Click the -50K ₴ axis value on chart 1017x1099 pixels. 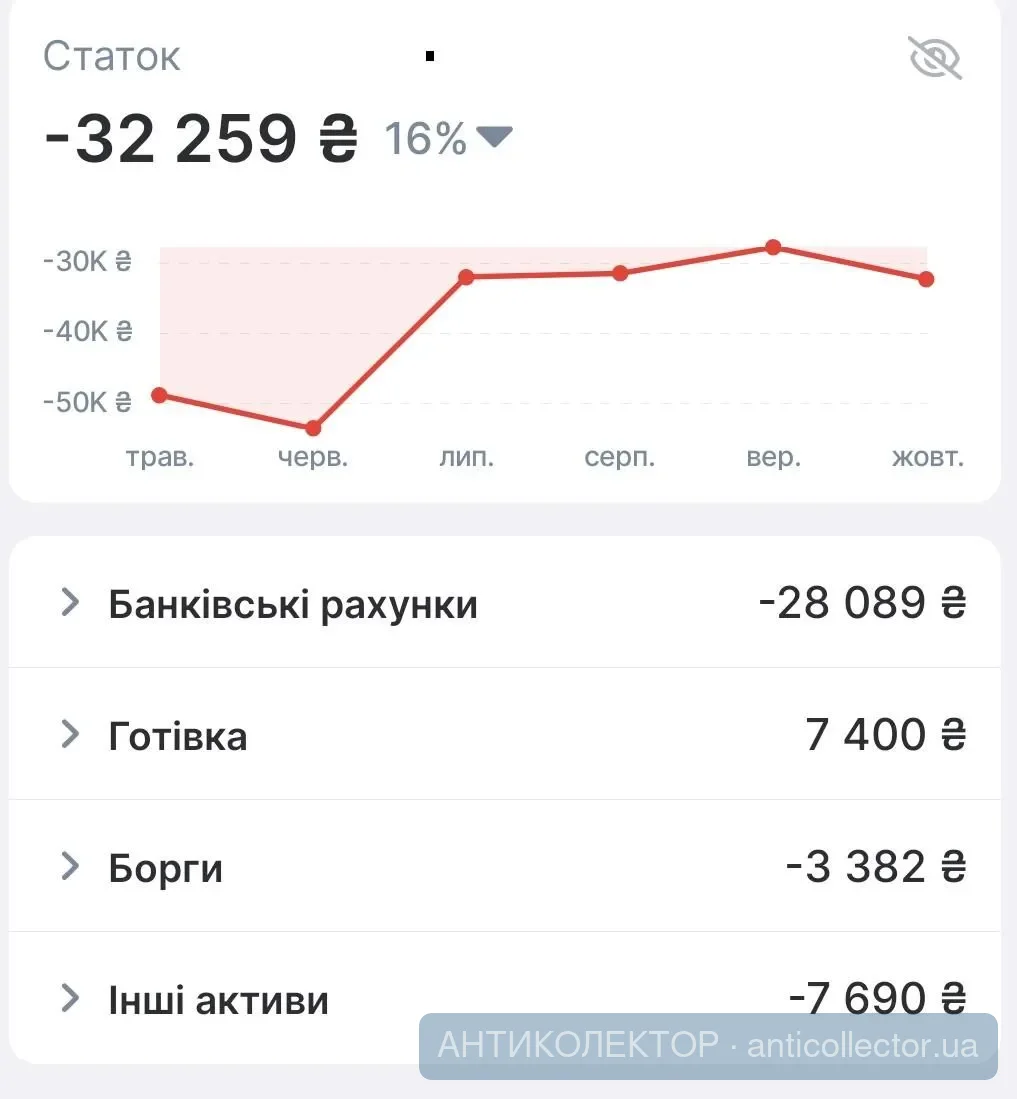tap(85, 401)
